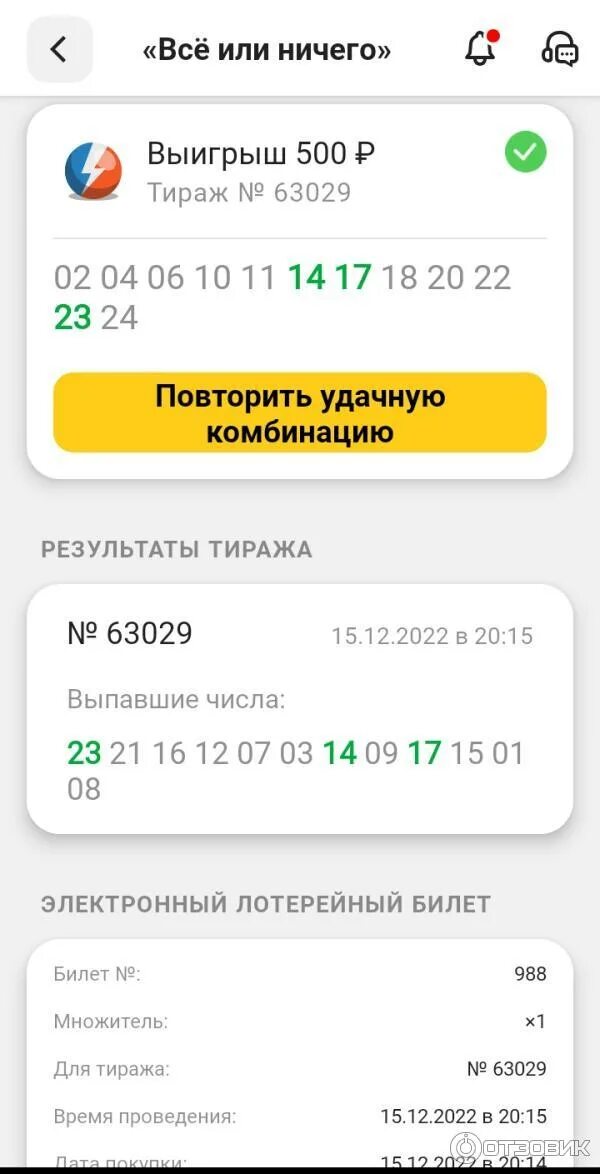Open the notifications bell
The width and height of the screenshot is (600, 1174).
click(x=481, y=49)
